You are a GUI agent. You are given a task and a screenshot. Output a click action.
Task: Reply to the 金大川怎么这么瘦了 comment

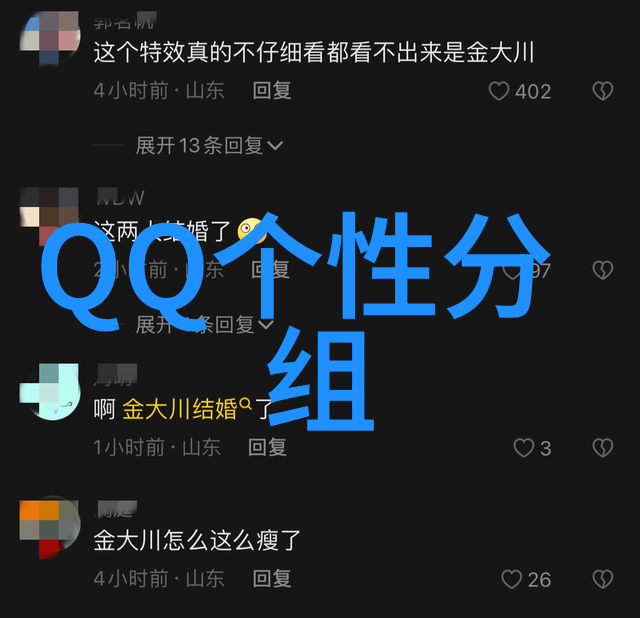click(x=272, y=578)
